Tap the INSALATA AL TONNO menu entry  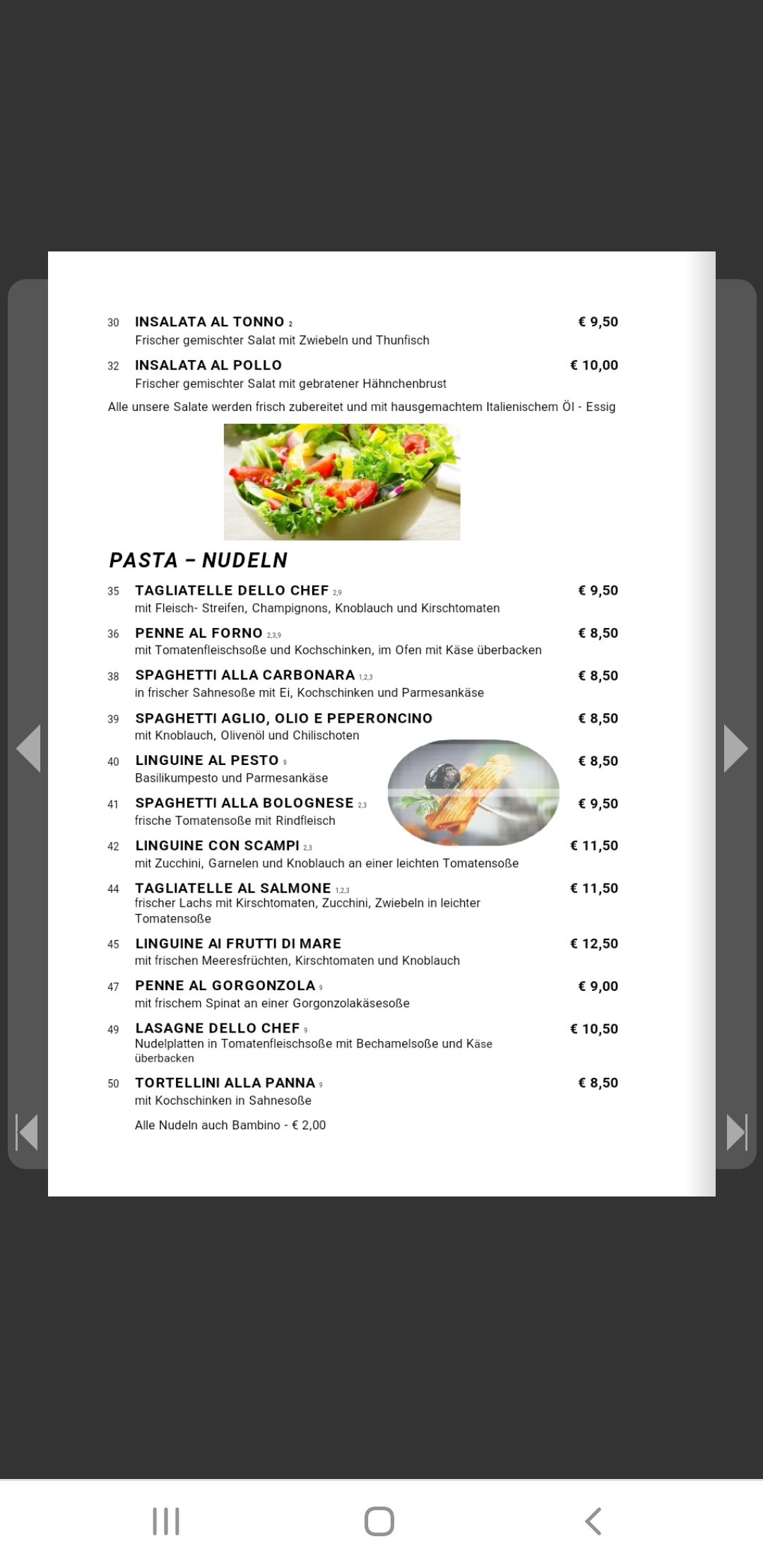point(210,322)
